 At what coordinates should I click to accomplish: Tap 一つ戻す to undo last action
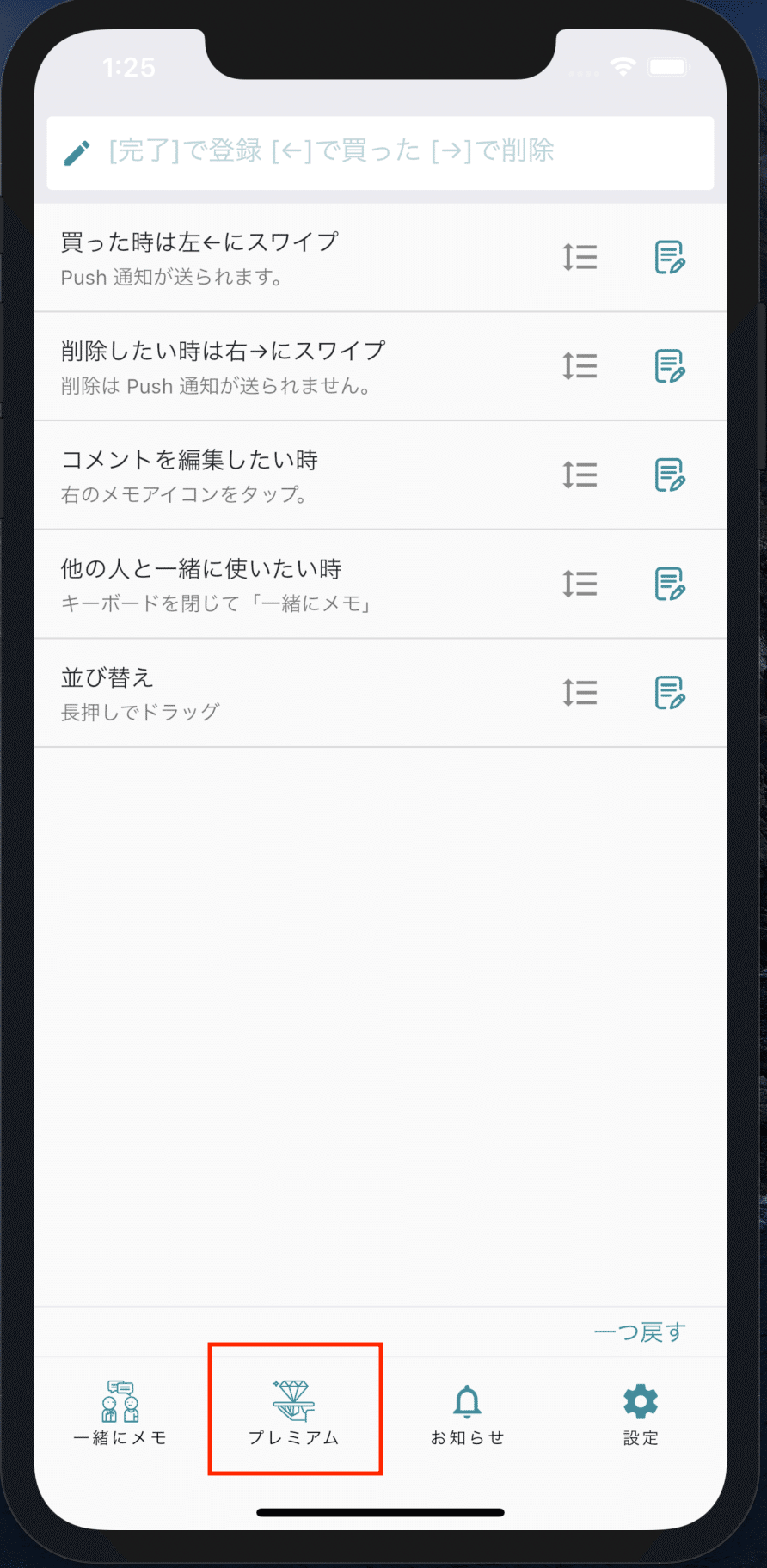[638, 1332]
